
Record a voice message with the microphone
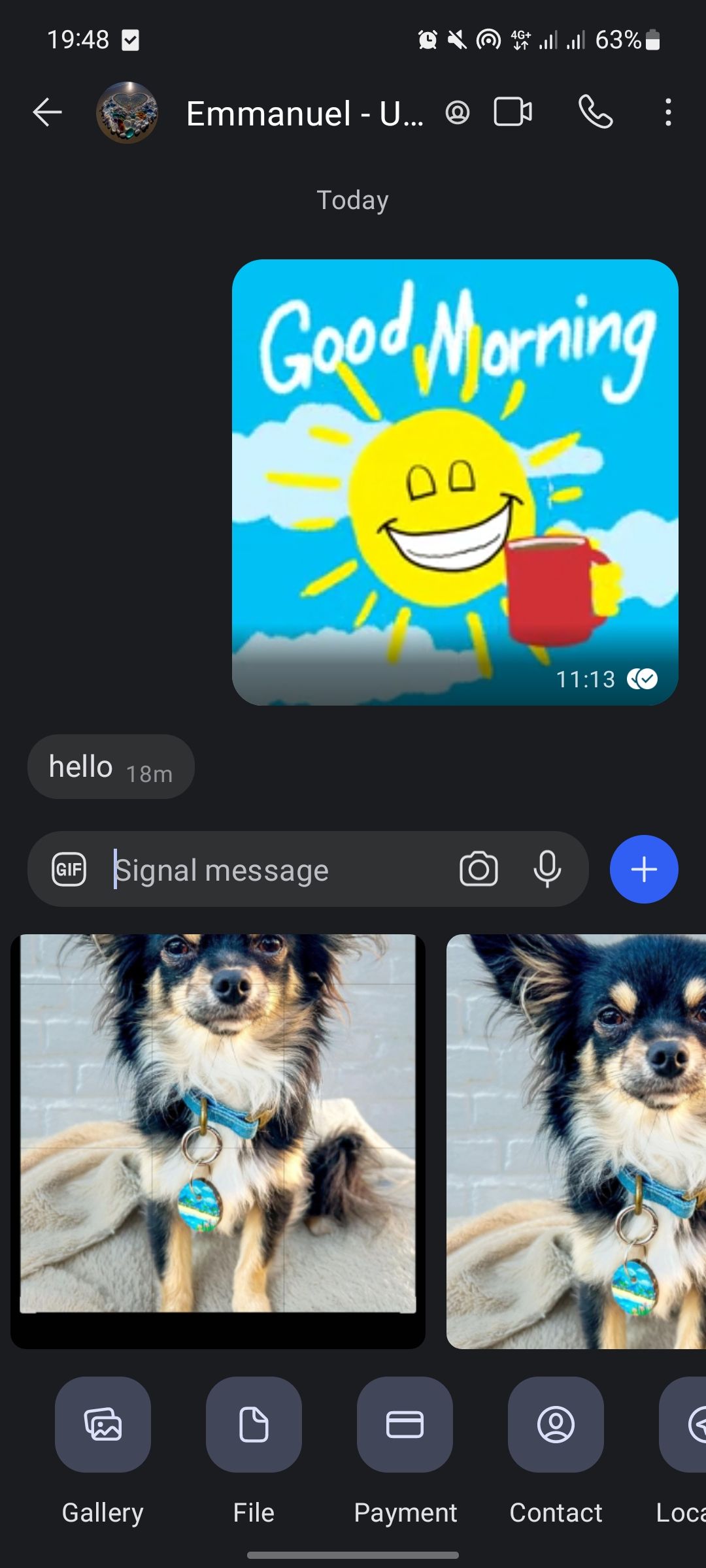click(547, 870)
